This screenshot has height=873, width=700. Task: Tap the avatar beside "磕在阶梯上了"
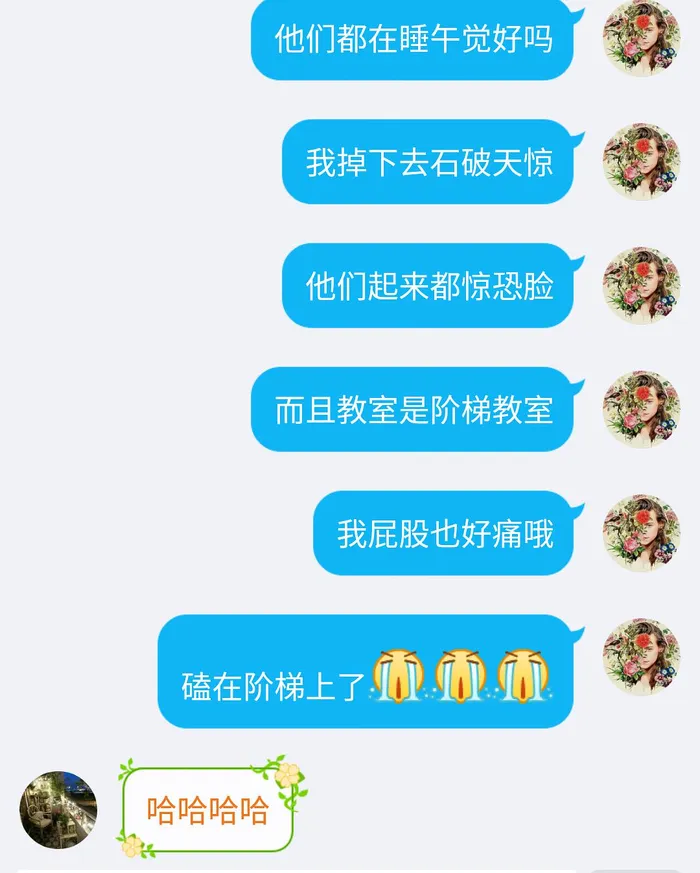coord(641,656)
